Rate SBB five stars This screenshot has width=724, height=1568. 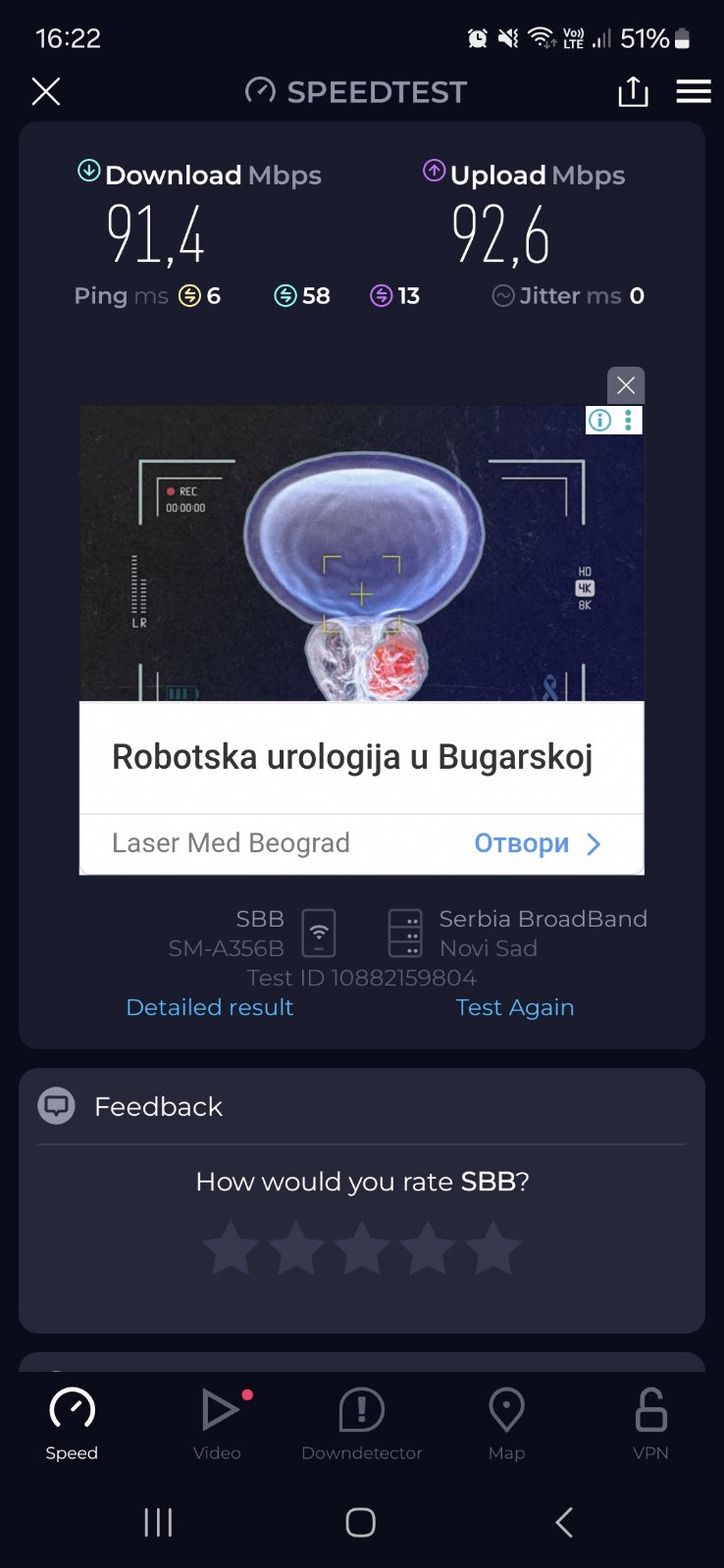pos(492,1248)
